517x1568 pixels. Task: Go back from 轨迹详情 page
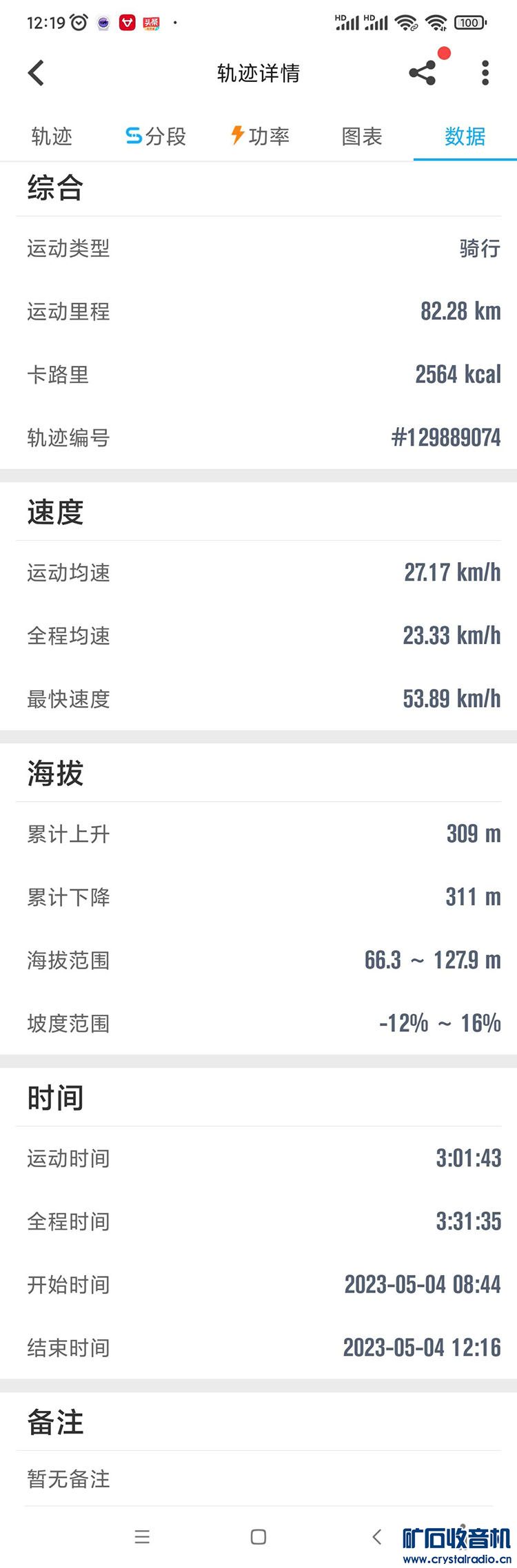(37, 73)
